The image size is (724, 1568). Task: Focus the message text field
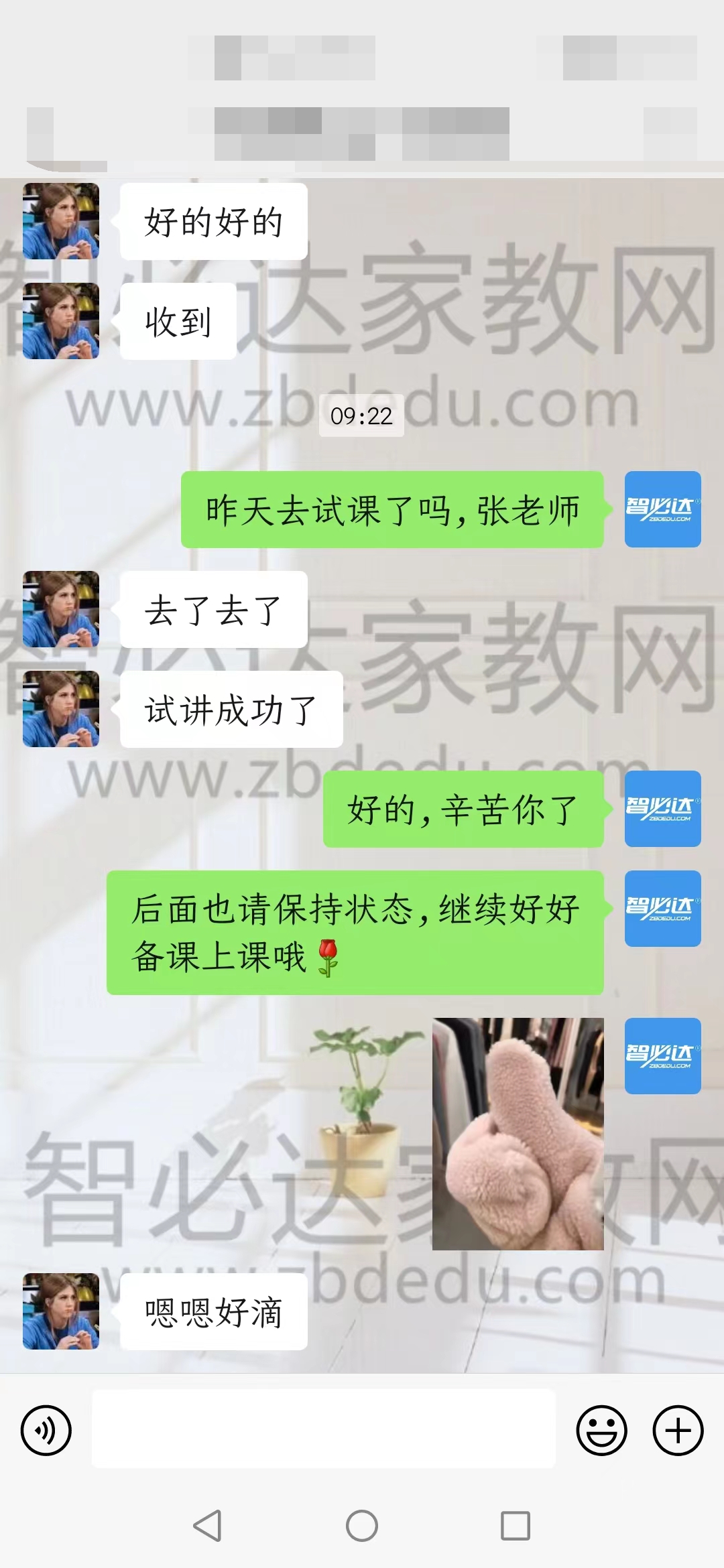tap(323, 1429)
